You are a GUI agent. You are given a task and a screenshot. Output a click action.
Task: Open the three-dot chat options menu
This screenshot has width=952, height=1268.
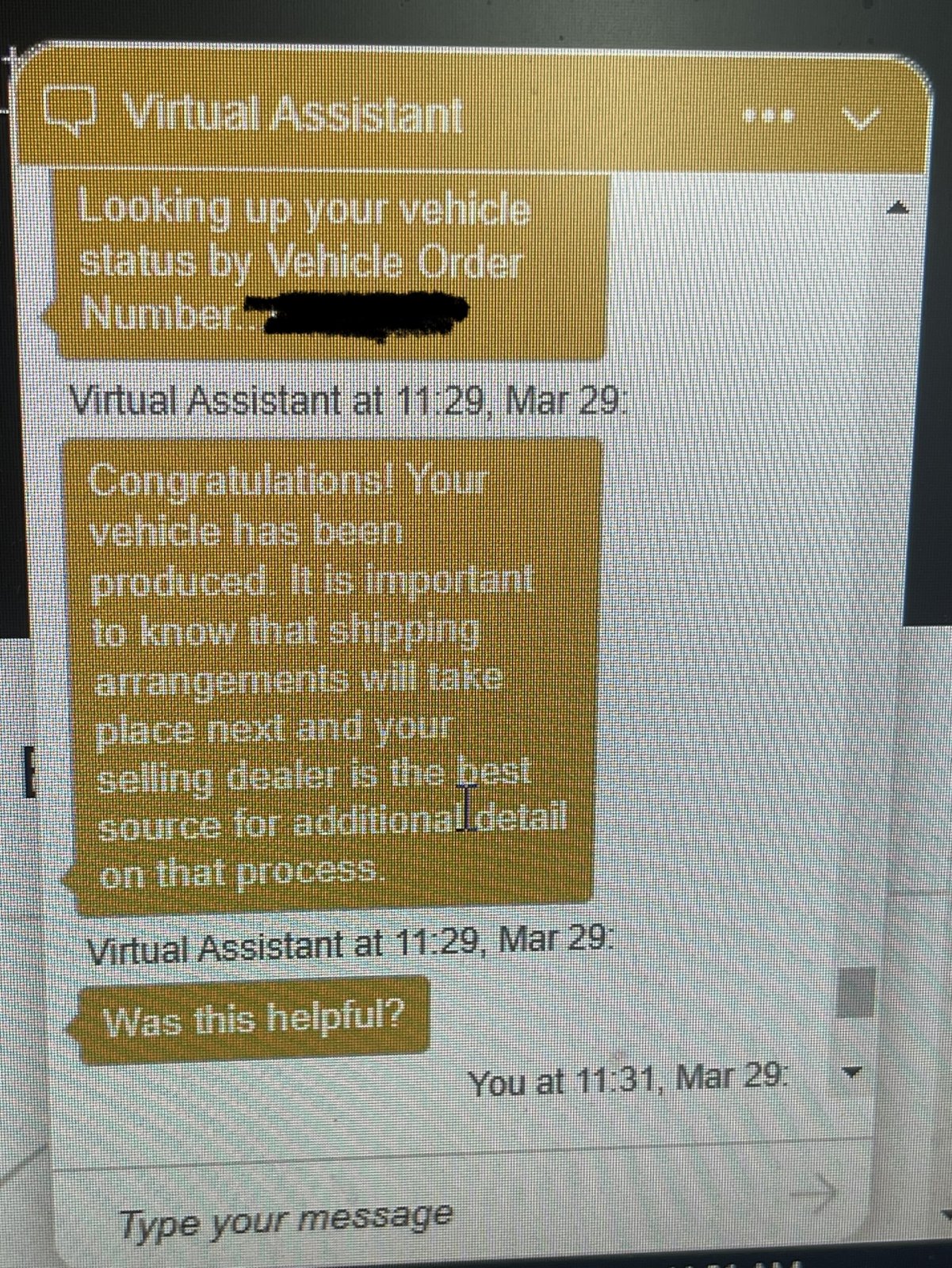(x=768, y=116)
